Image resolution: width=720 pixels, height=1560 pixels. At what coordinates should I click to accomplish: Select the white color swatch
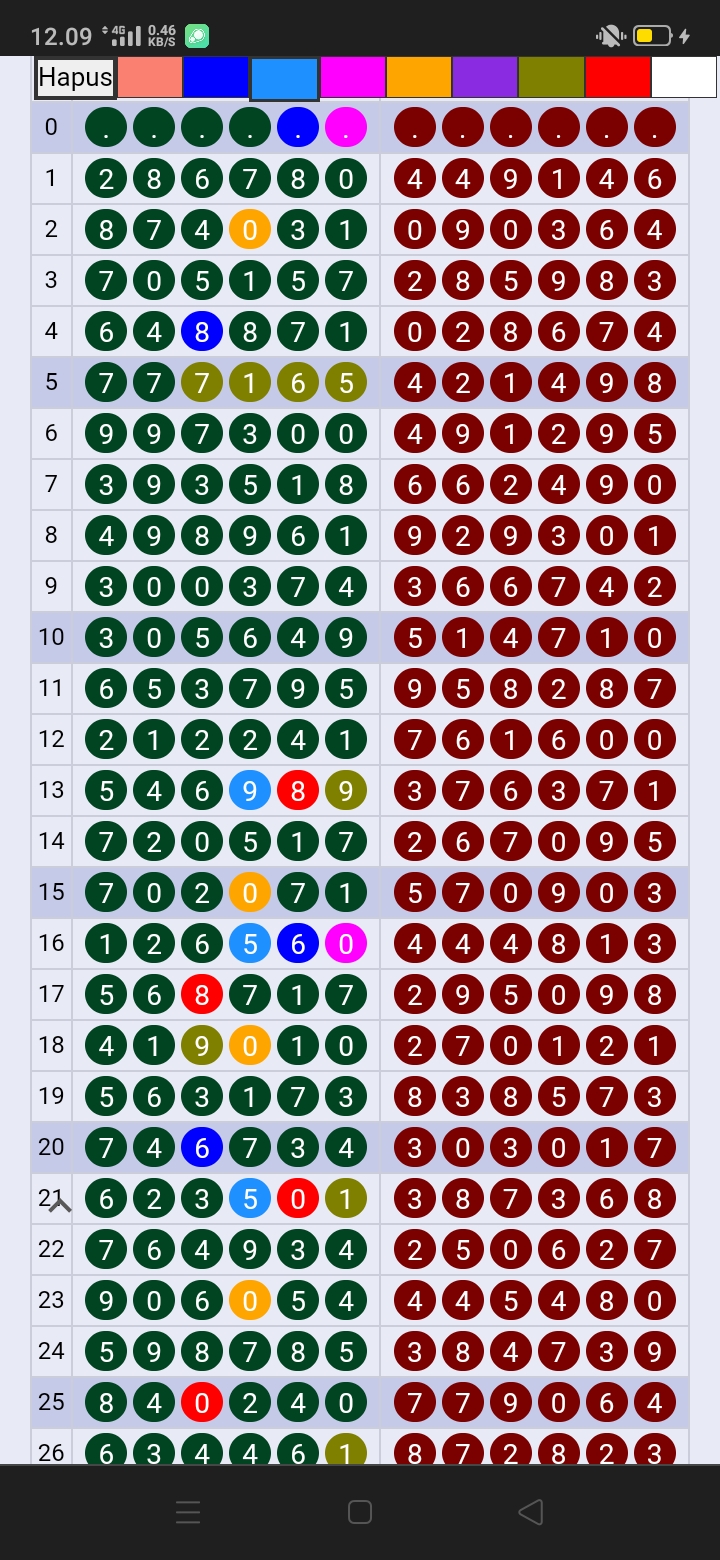coord(684,78)
